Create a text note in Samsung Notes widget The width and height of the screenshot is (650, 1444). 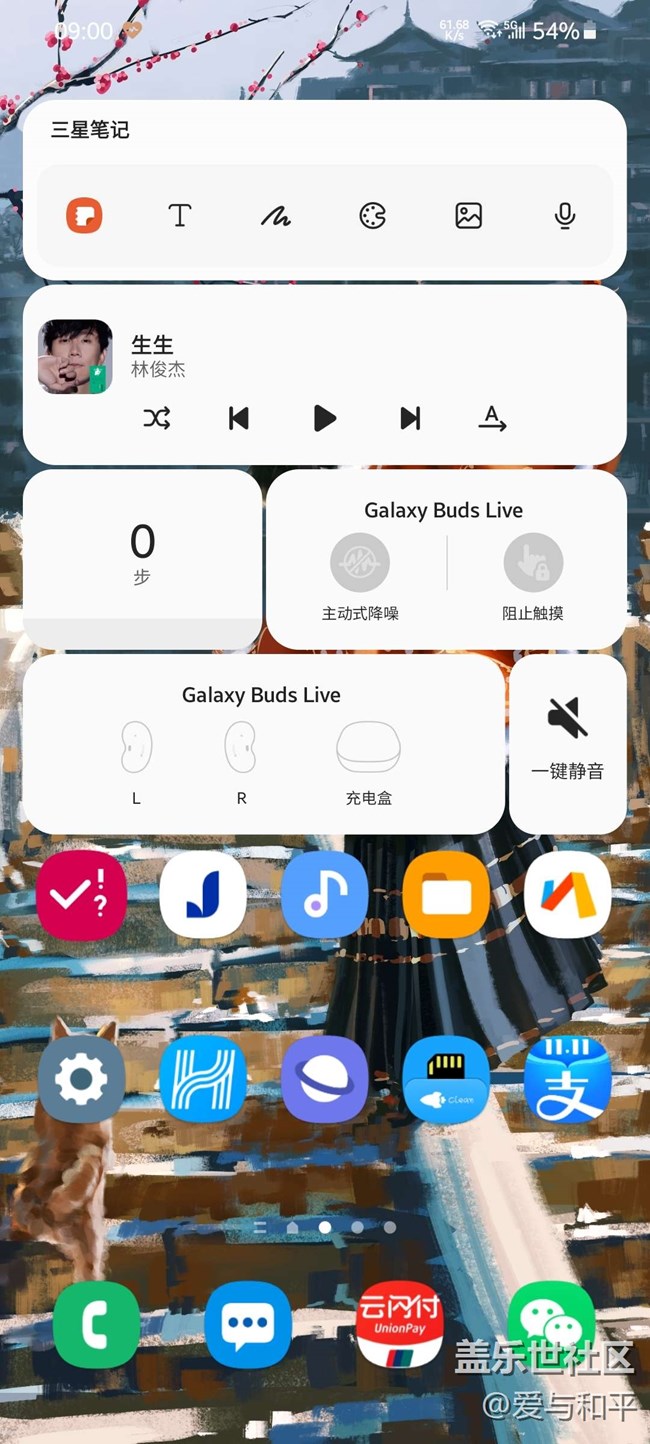point(180,215)
